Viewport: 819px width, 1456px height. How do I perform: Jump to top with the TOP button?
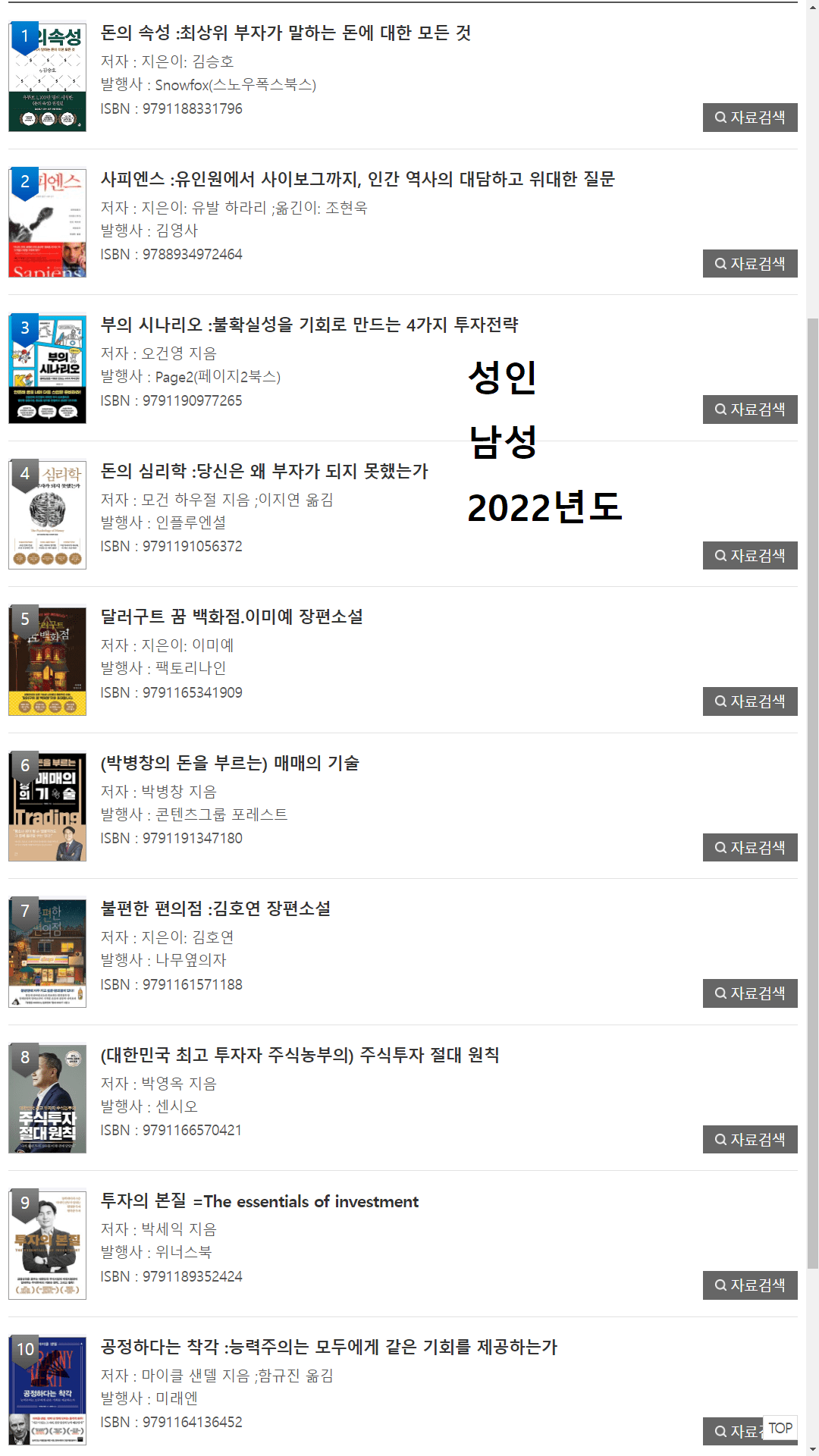point(780,1428)
